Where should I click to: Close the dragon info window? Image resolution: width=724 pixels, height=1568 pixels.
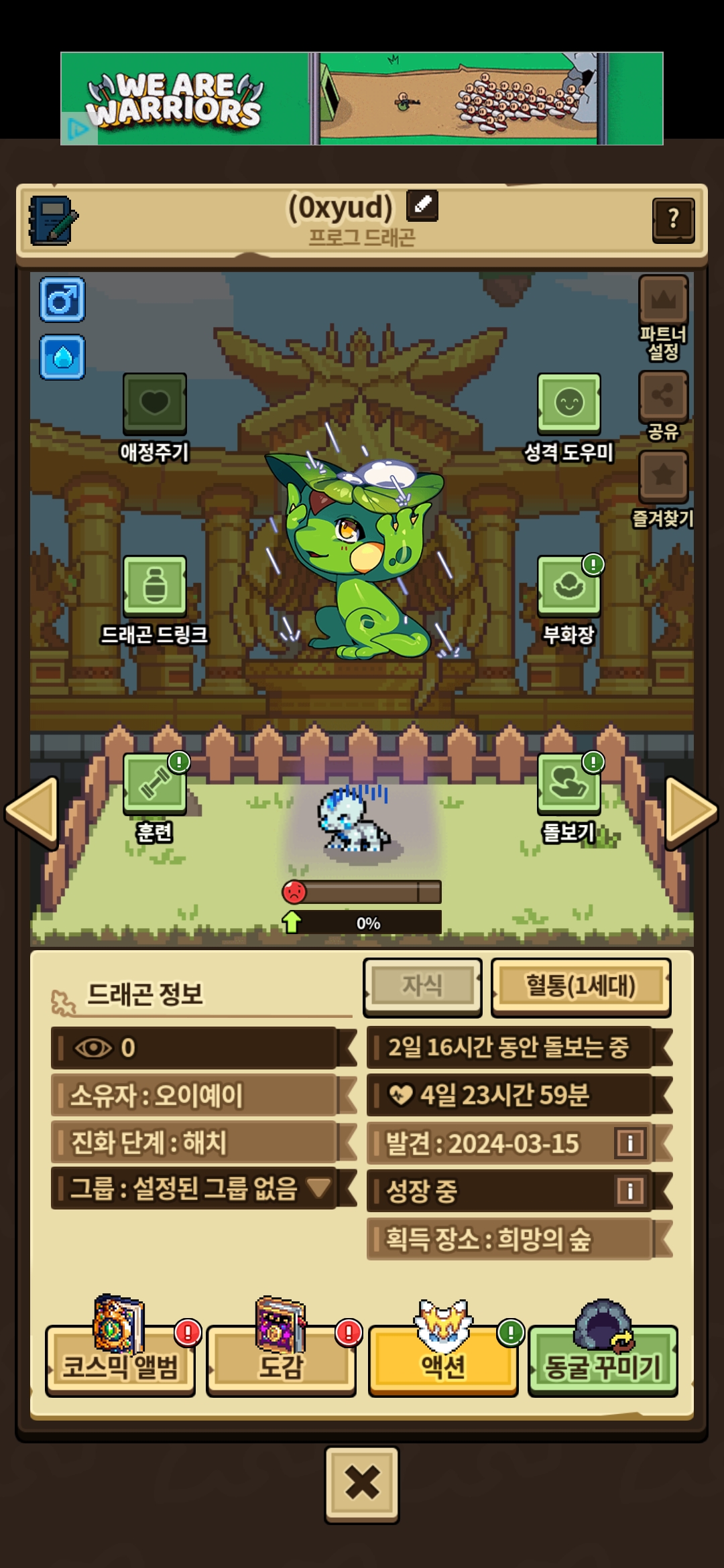click(362, 1483)
